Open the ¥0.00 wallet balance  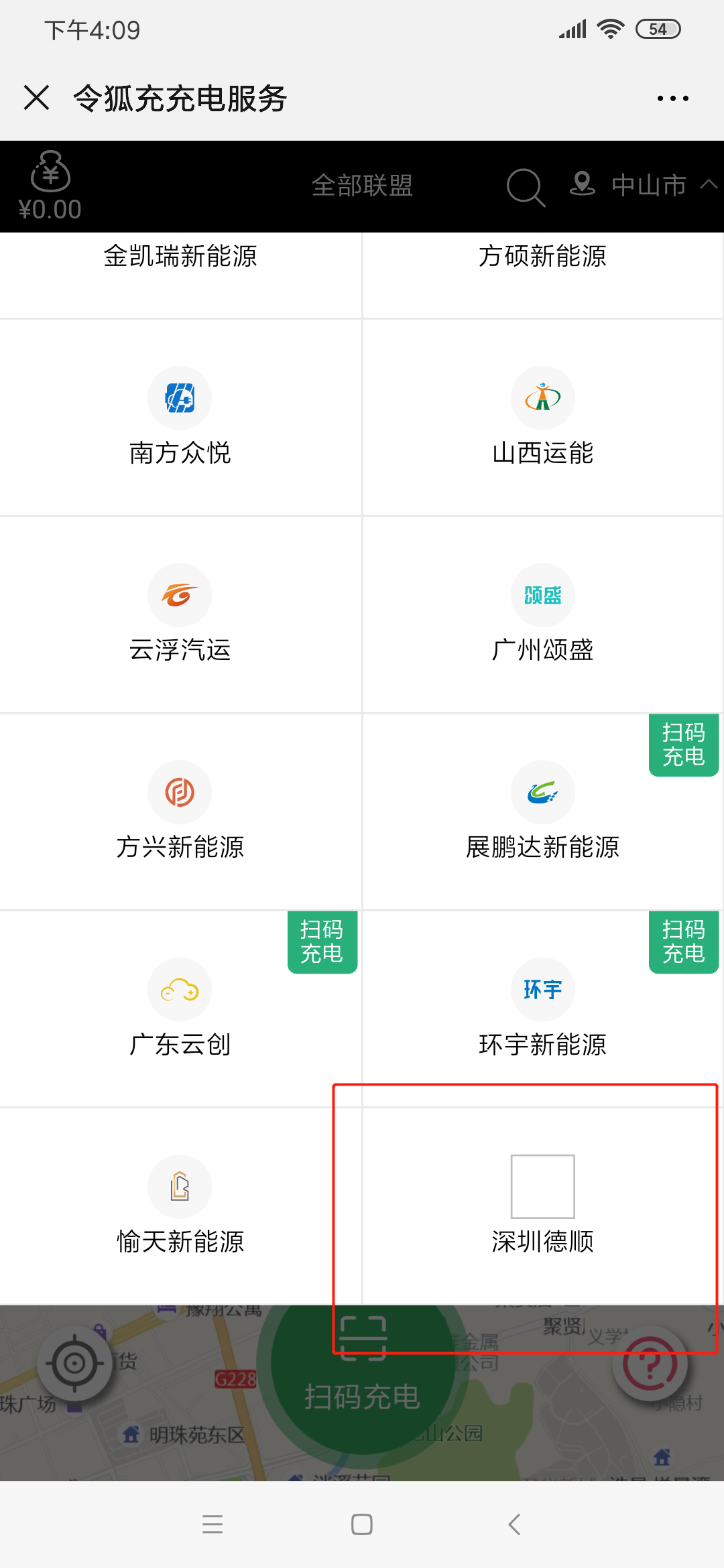pos(50,186)
